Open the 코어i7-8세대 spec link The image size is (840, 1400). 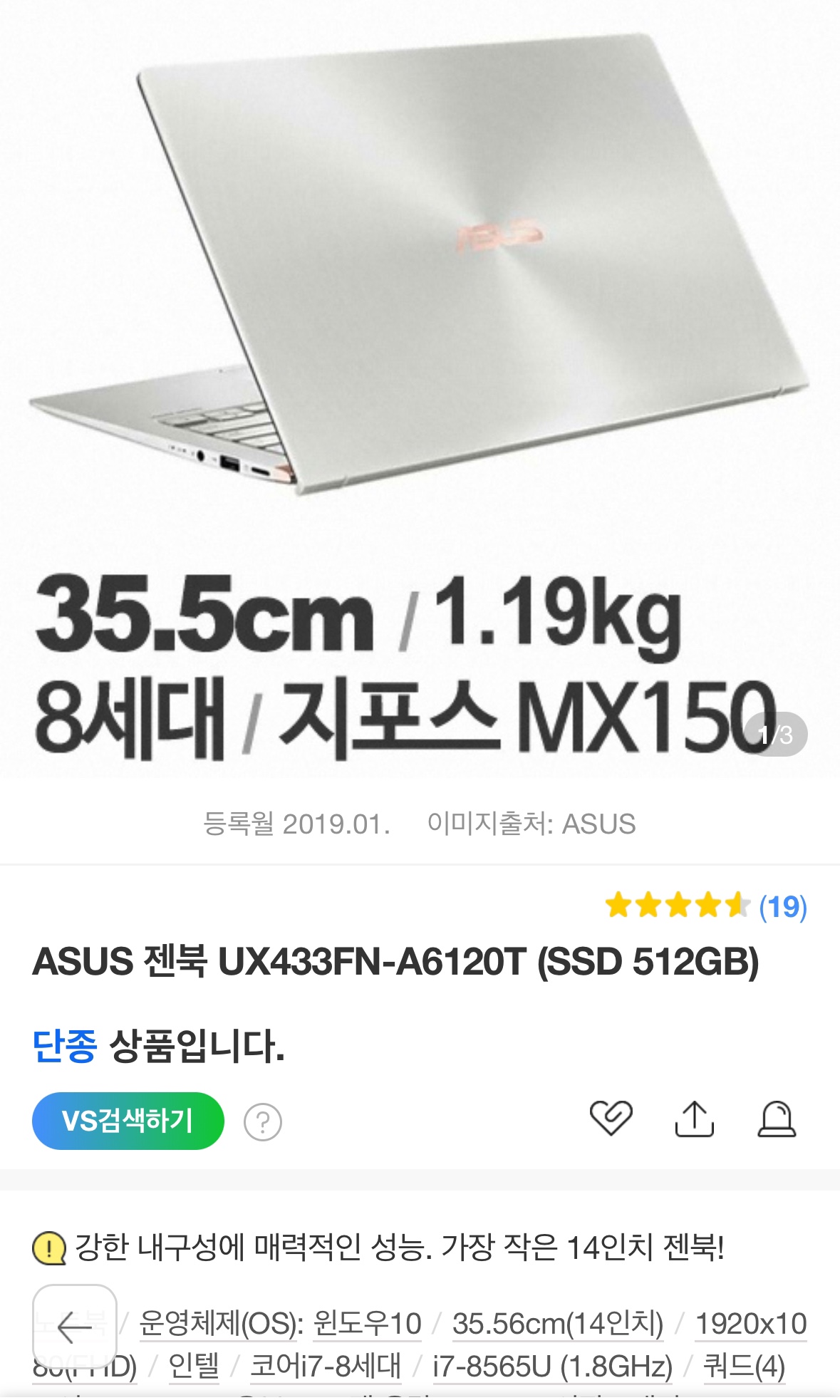pyautogui.click(x=326, y=1367)
